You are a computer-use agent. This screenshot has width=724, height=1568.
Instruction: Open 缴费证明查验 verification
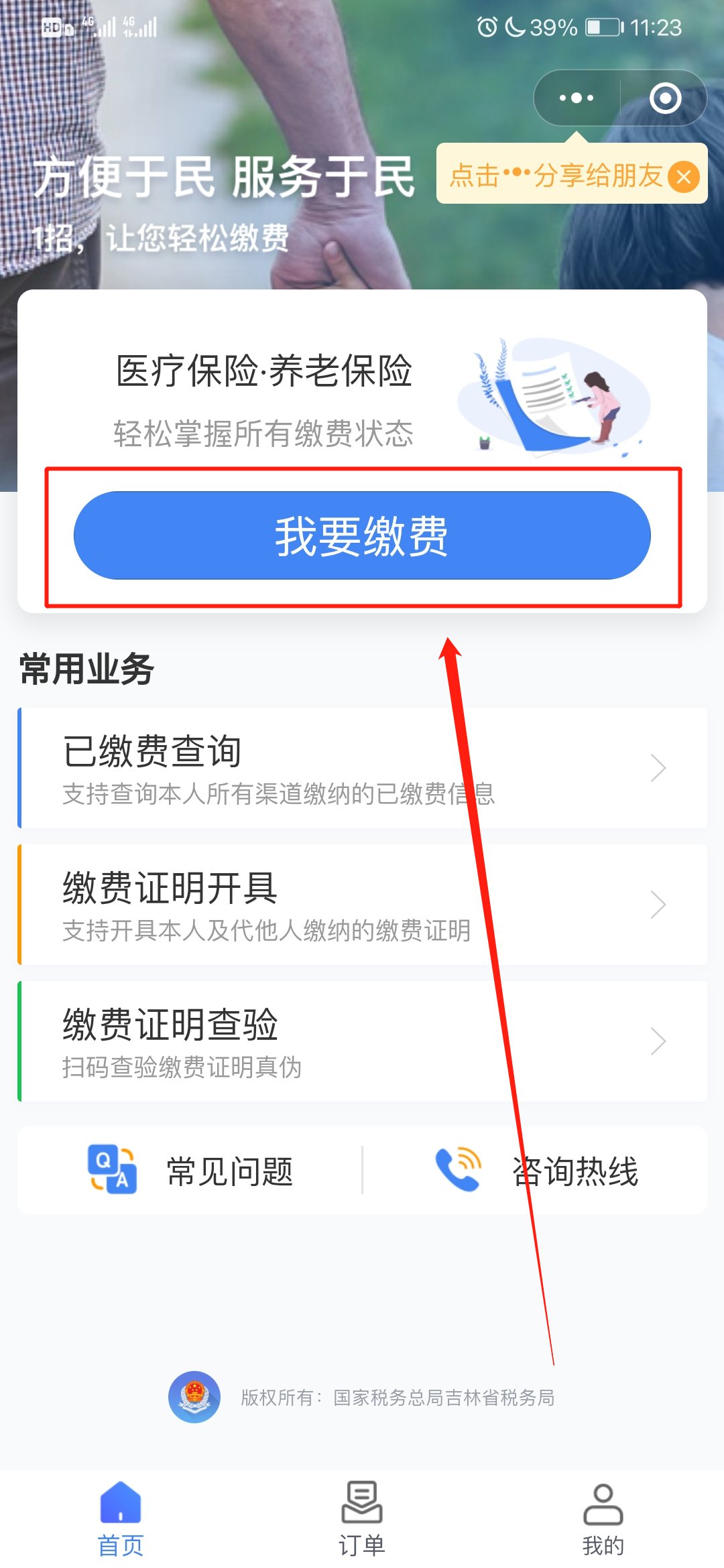point(362,1041)
